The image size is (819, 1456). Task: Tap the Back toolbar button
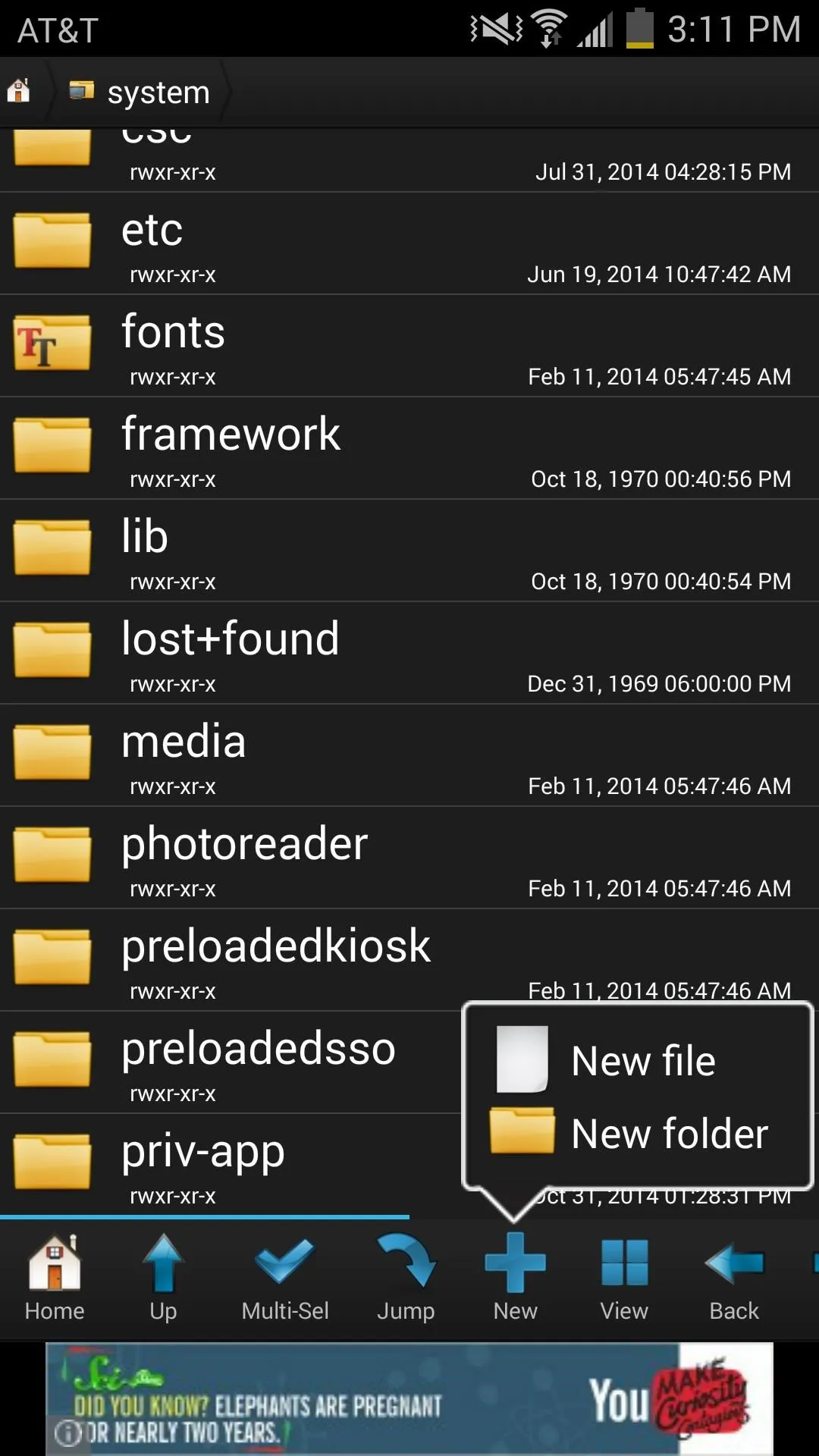click(x=734, y=1279)
